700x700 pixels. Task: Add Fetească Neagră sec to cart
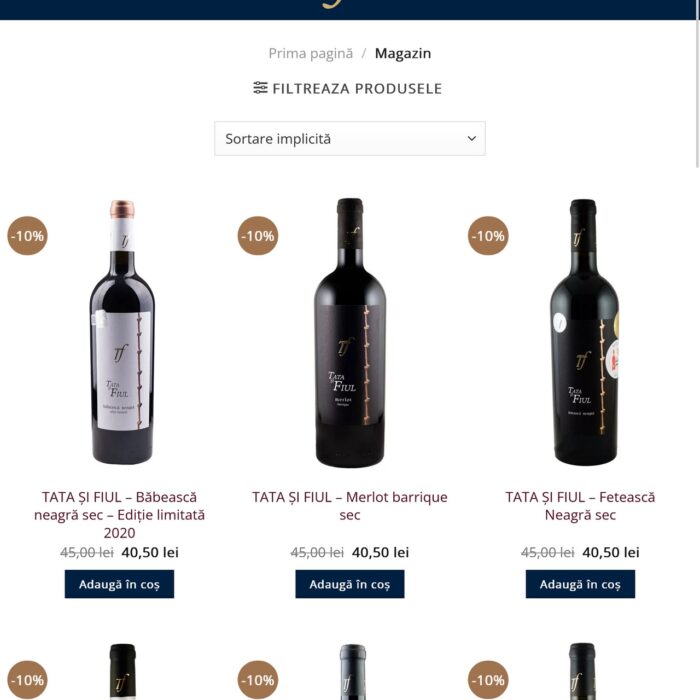(580, 585)
